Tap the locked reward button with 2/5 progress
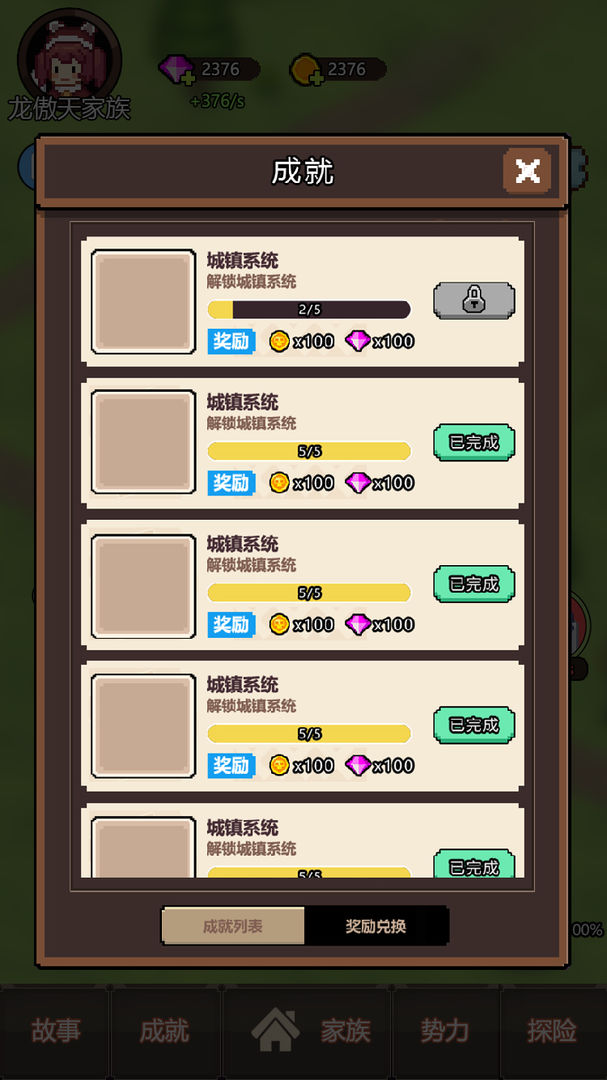 click(474, 300)
